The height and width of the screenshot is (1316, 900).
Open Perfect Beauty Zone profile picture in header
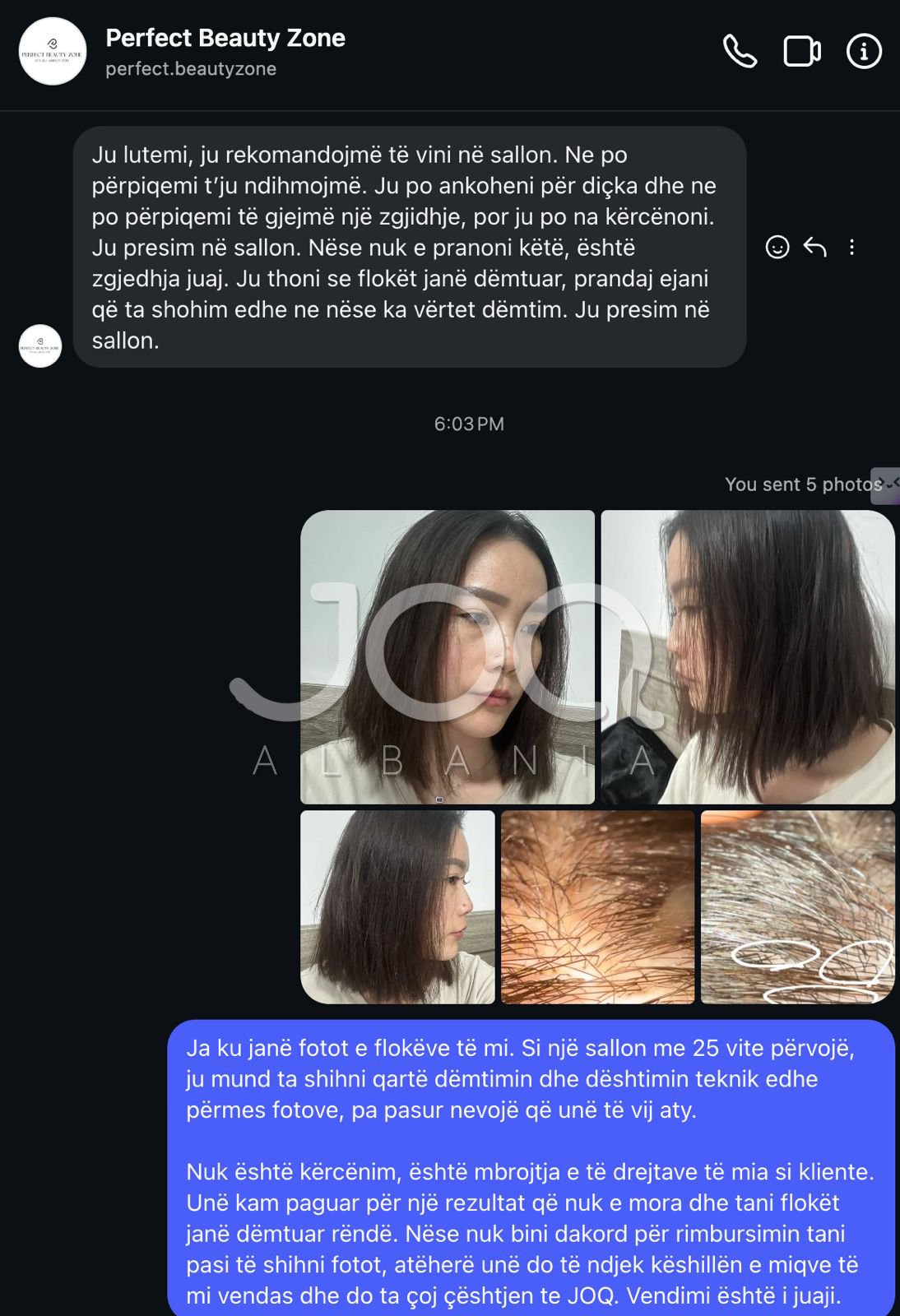[x=53, y=52]
